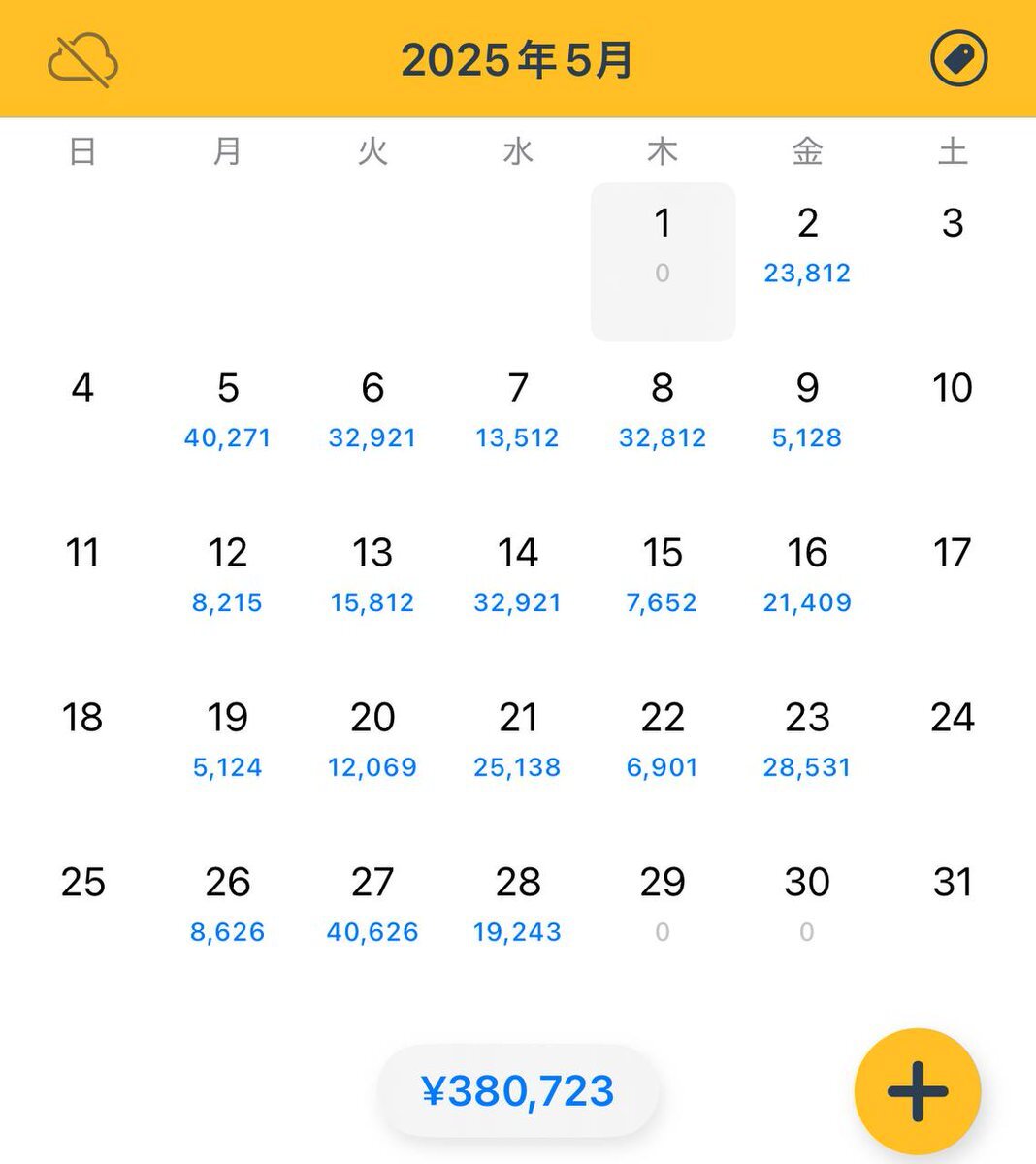This screenshot has height=1164, width=1036.
Task: Open the tag icon in header
Action: click(958, 60)
